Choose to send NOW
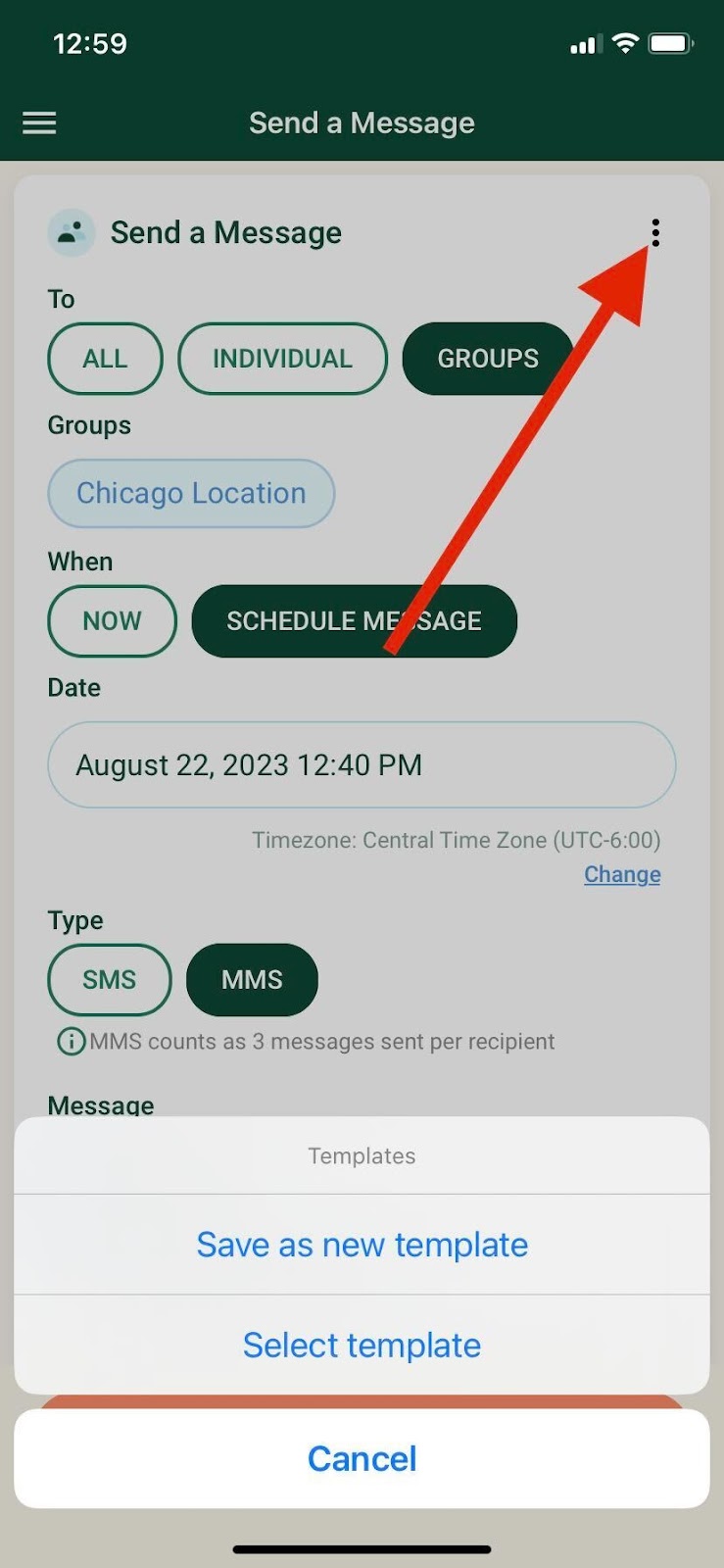The image size is (724, 1568). click(x=112, y=621)
